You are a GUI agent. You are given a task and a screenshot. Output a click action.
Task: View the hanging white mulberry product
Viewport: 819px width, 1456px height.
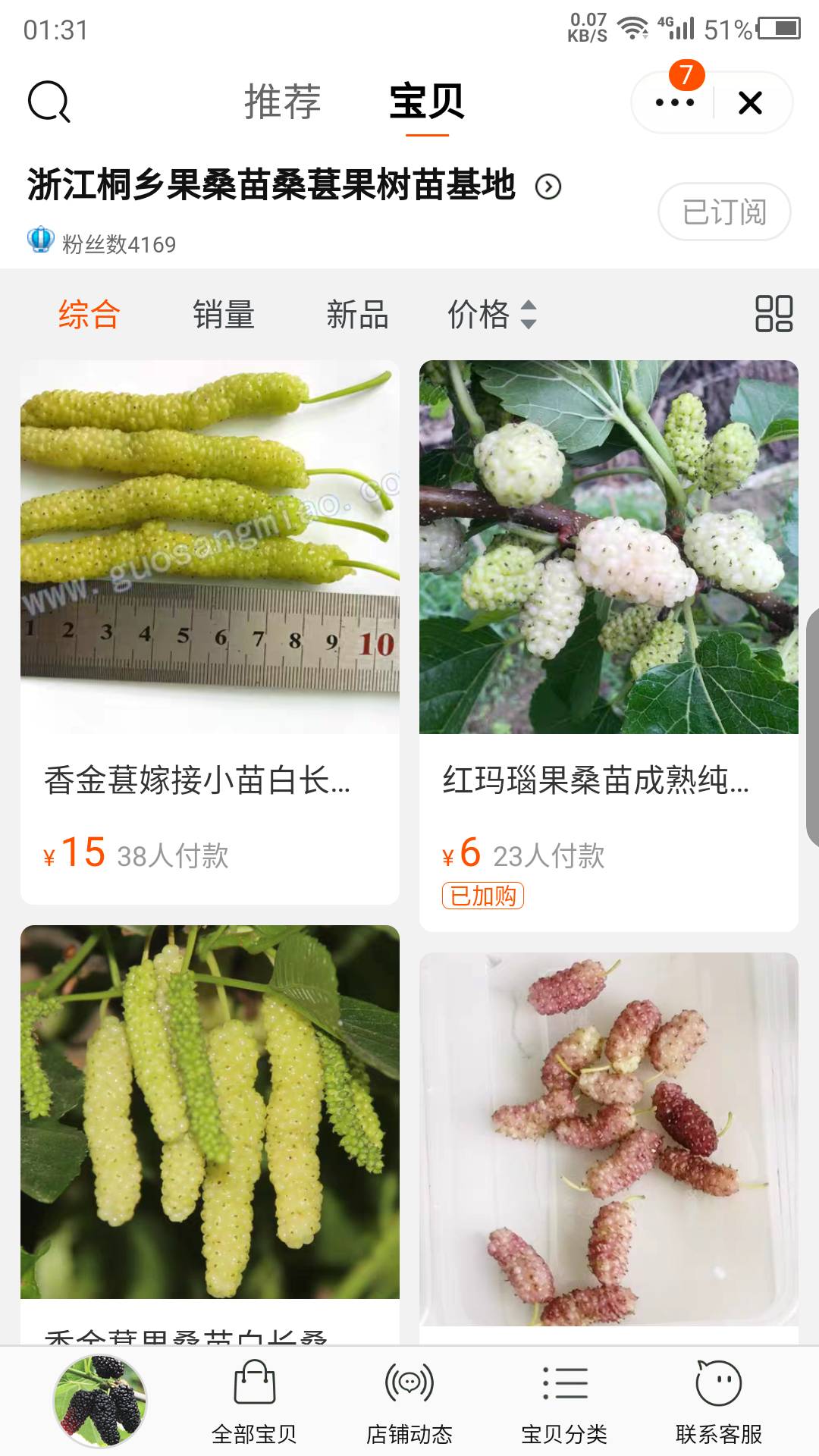coord(210,1122)
